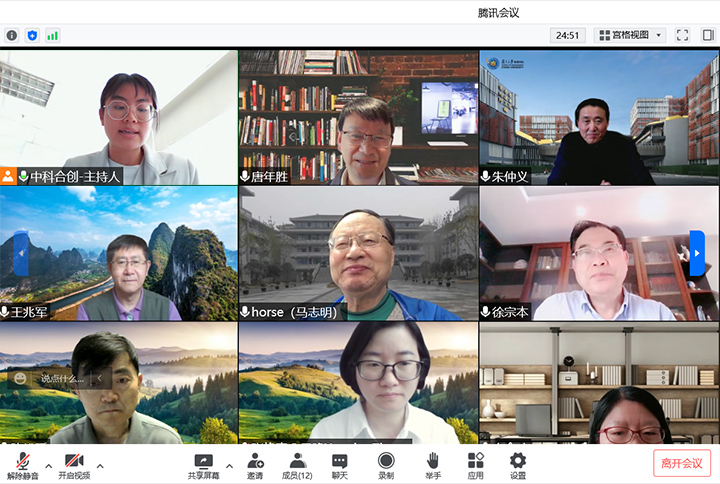Leave the meeting
The width and height of the screenshot is (720, 484).
[x=682, y=463]
